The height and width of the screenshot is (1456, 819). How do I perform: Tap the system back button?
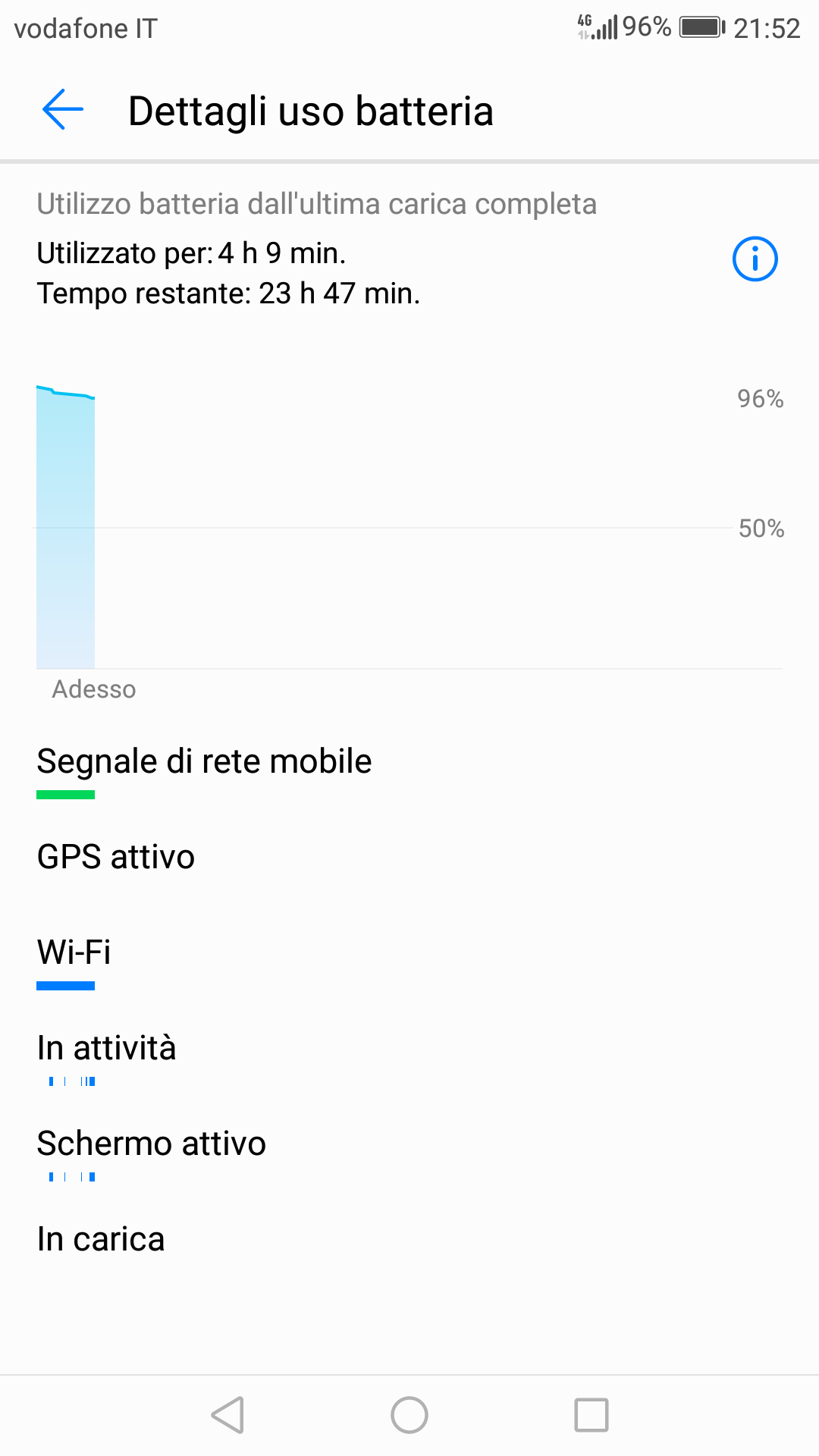[x=227, y=1415]
